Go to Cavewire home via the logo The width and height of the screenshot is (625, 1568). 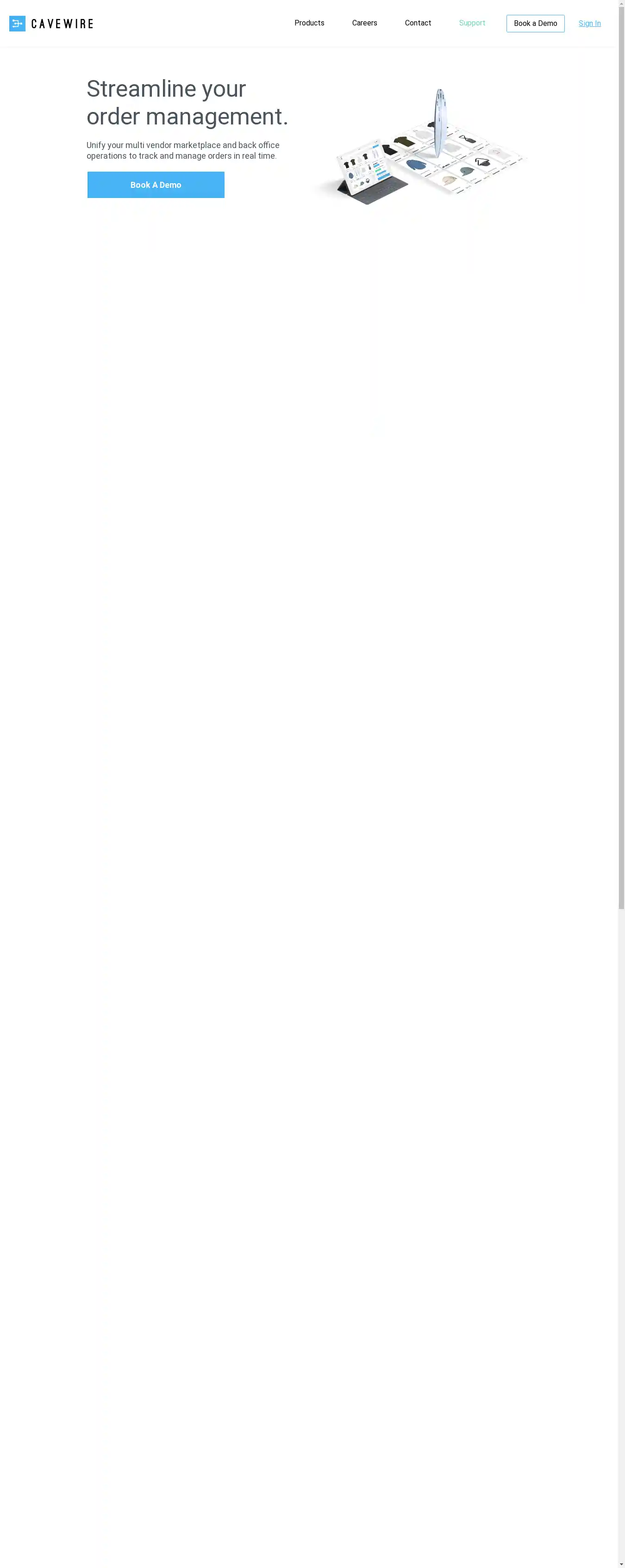pyautogui.click(x=51, y=24)
